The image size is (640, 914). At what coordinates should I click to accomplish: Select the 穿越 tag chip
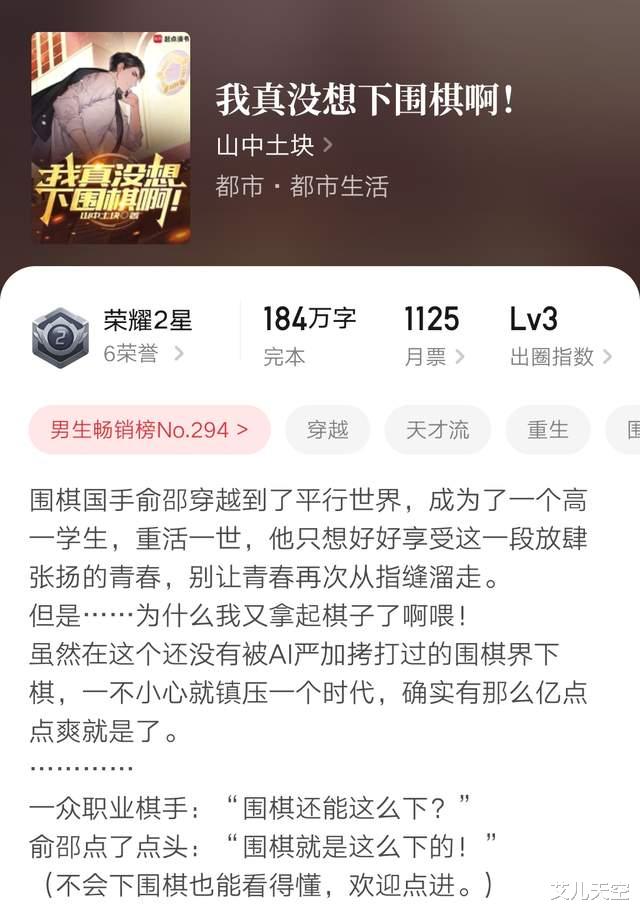[327, 430]
